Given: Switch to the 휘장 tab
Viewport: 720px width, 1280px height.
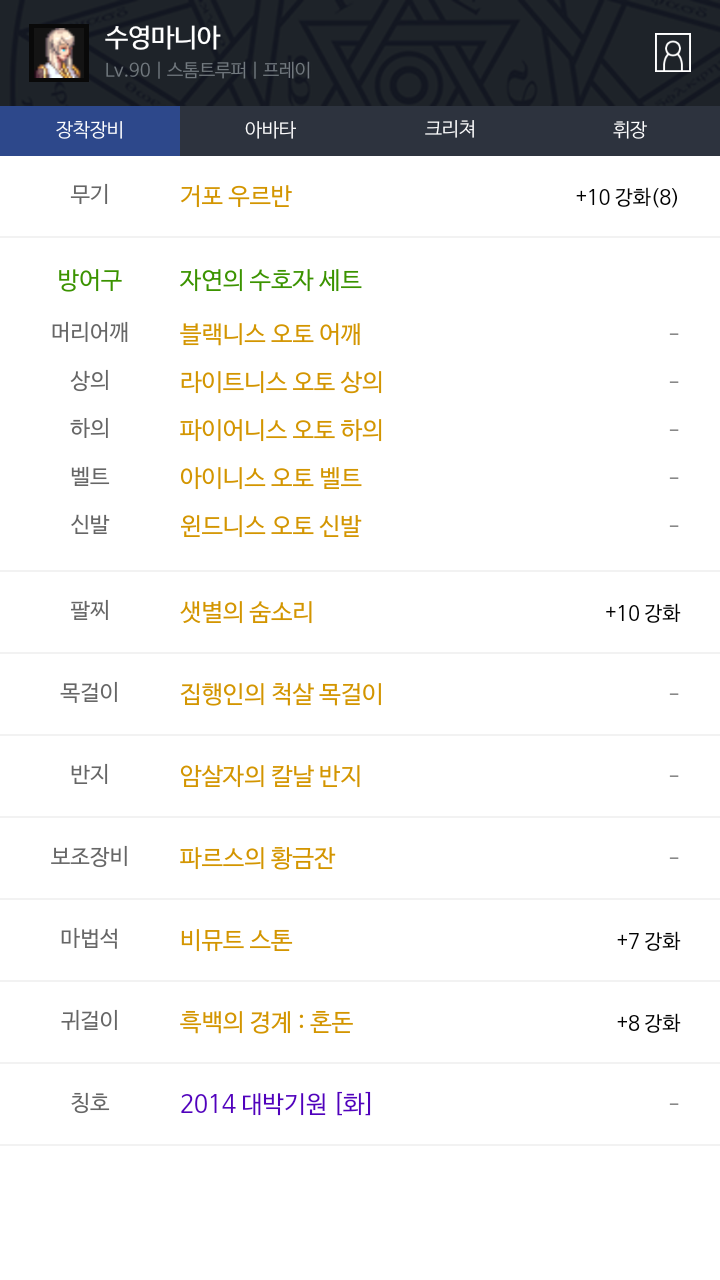Looking at the screenshot, I should click(x=630, y=130).
